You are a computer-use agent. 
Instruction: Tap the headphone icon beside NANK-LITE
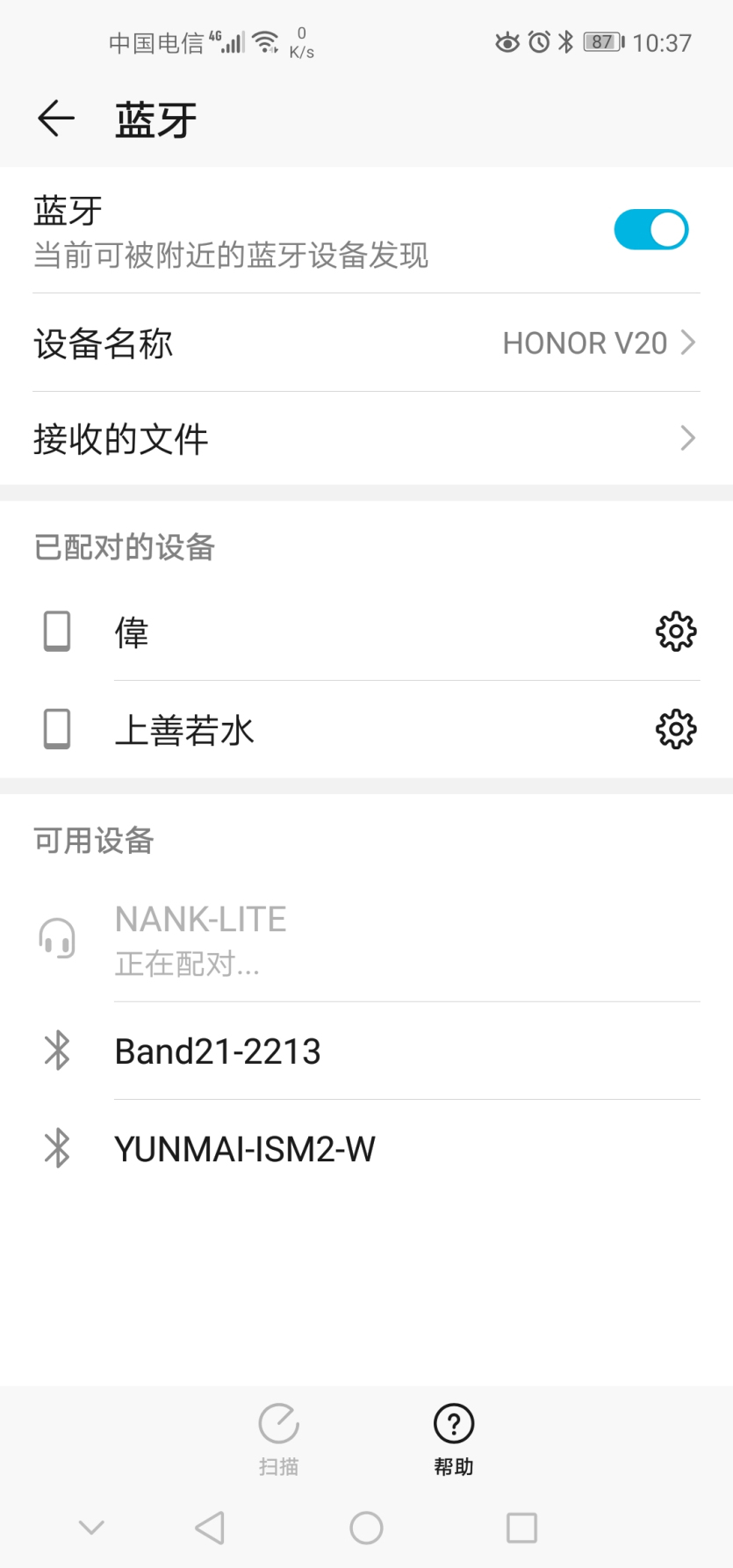[56, 936]
